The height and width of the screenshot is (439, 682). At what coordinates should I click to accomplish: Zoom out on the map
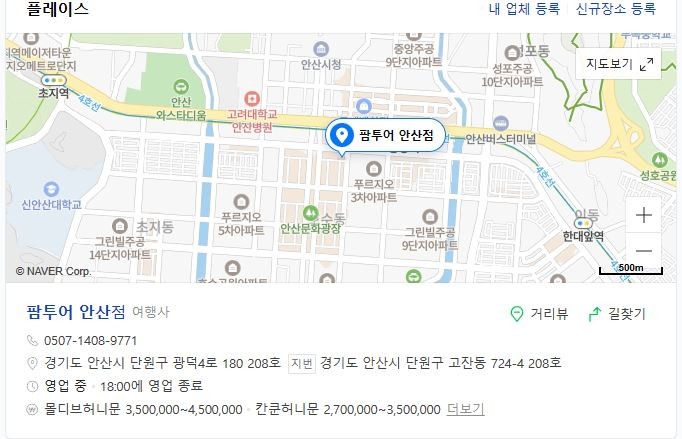point(644,250)
